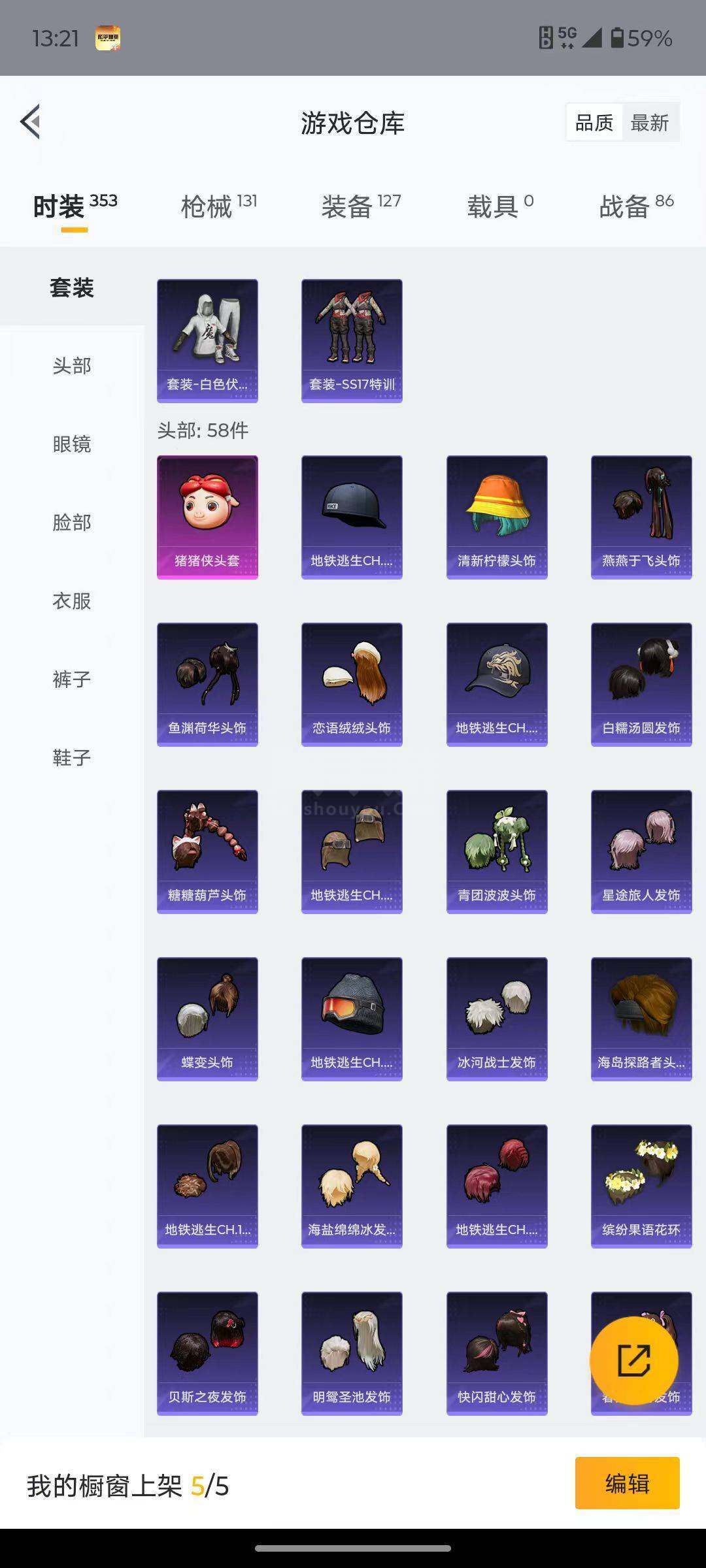706x1568 pixels.
Task: Select the 头部 category in the sidebar
Action: tap(72, 366)
